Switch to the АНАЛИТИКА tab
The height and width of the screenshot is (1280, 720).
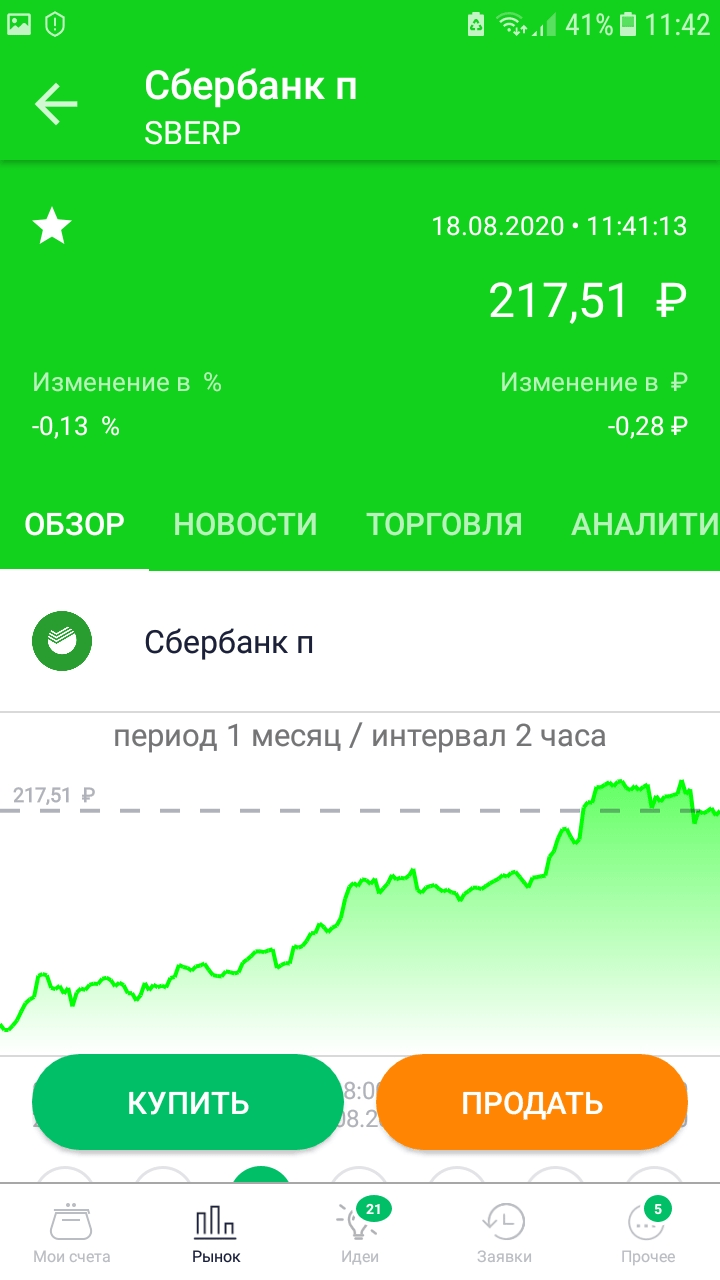pyautogui.click(x=645, y=524)
